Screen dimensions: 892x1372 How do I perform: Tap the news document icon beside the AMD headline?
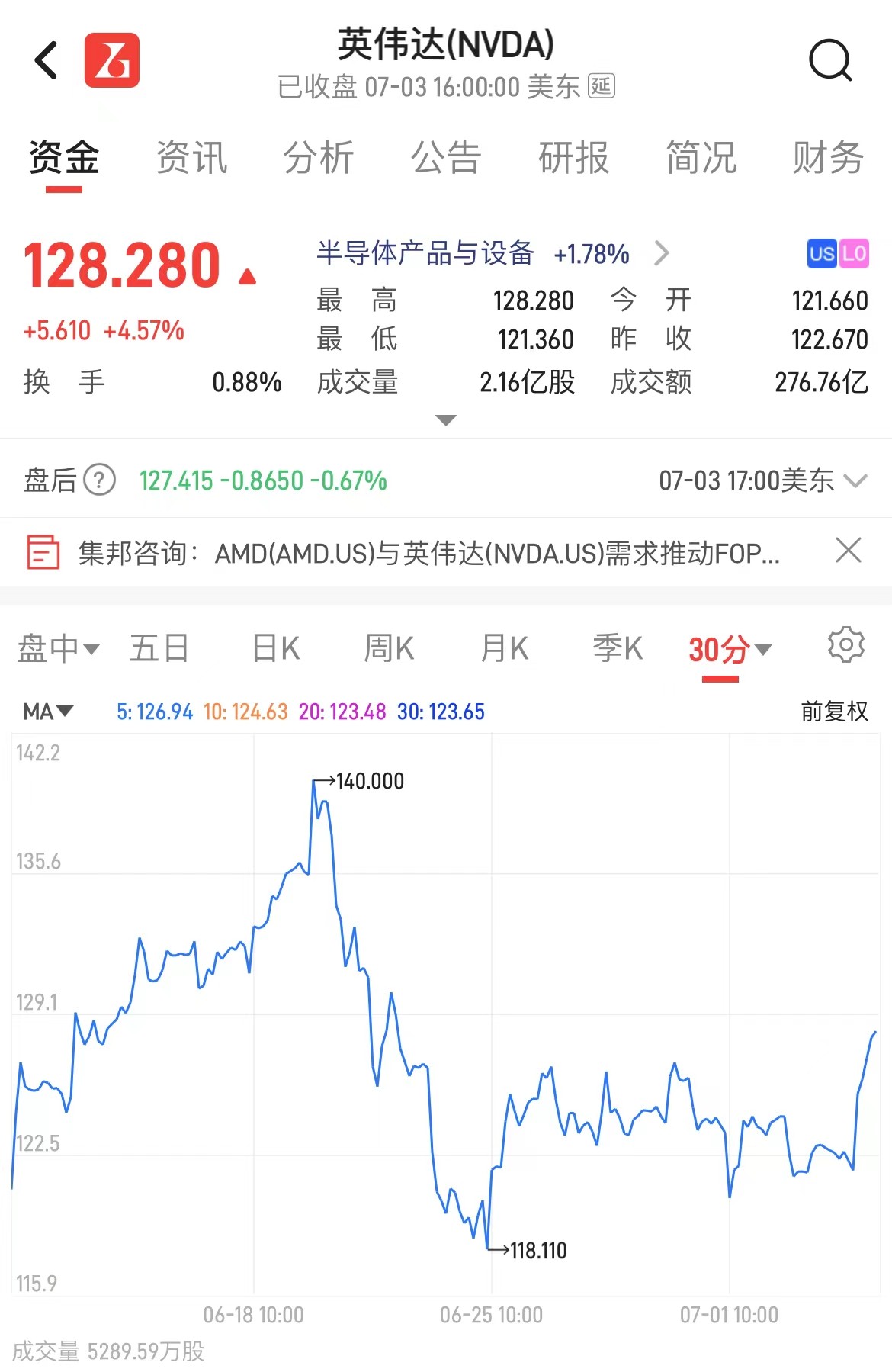coord(43,552)
